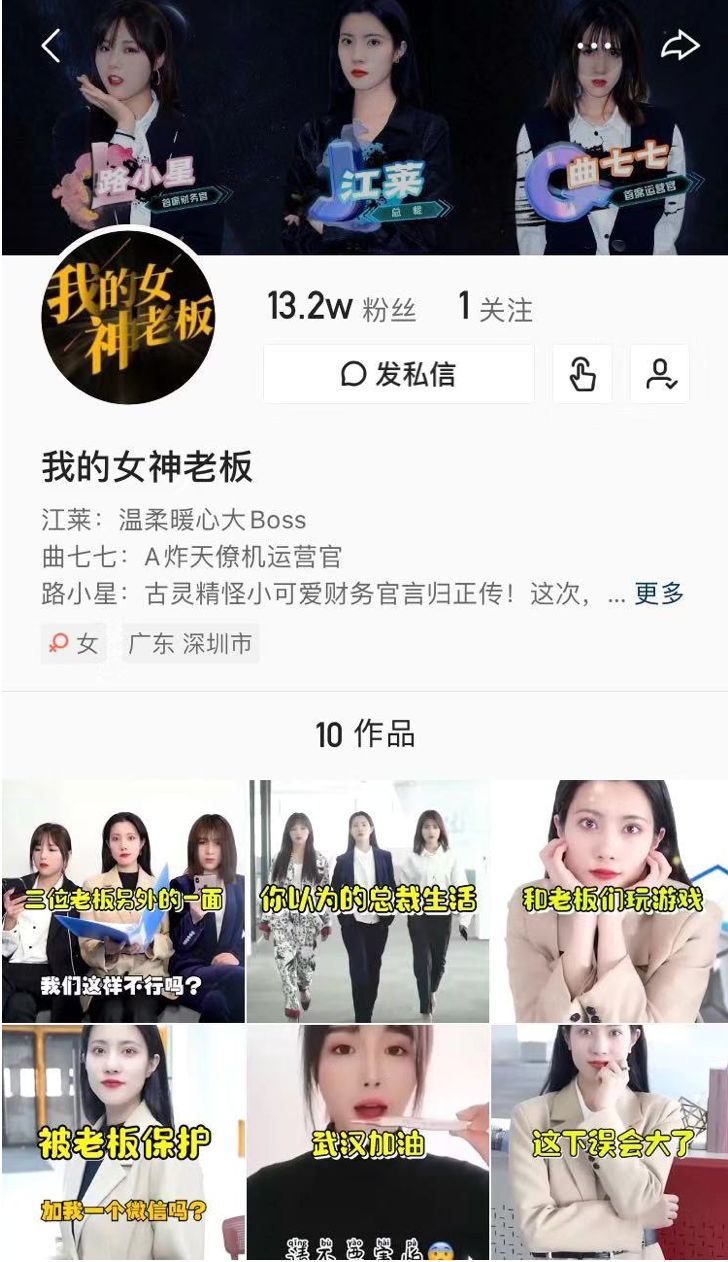View the 13.2w 粉丝 followers list

tap(340, 308)
